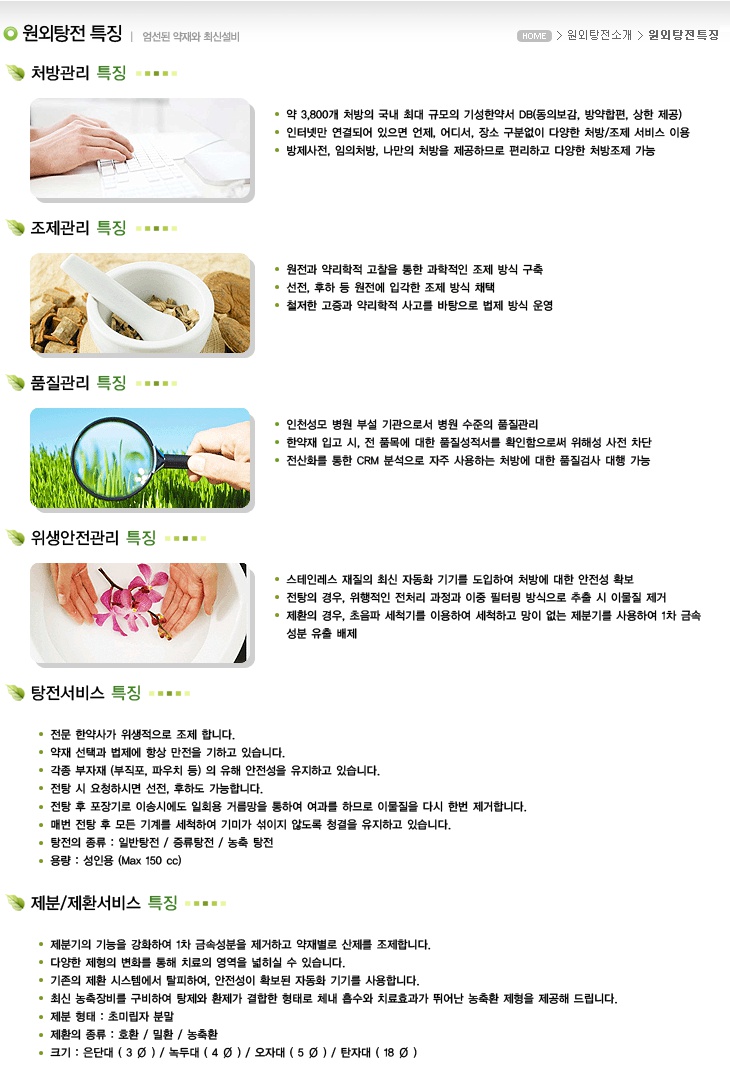The width and height of the screenshot is (730, 1081).
Task: Go to HOME via the breadcrumb
Action: tap(534, 36)
